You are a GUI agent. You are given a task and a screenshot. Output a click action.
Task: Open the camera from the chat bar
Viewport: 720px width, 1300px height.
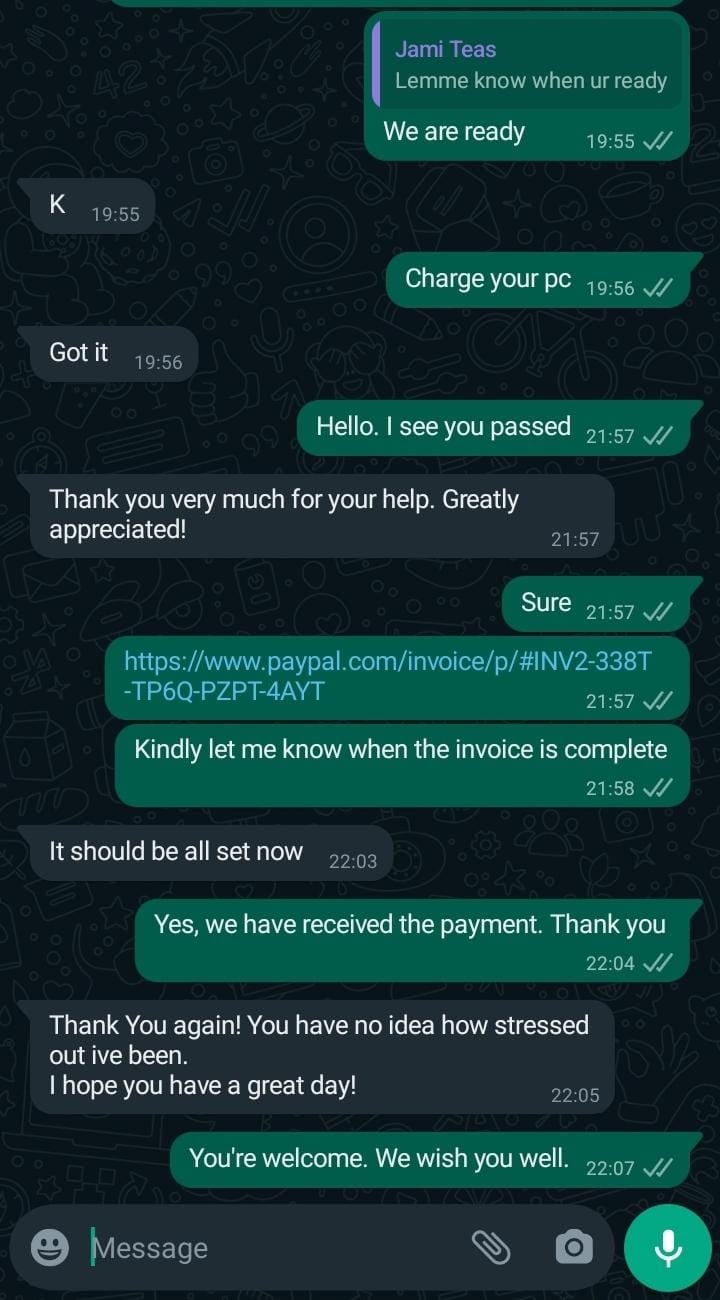point(574,1247)
